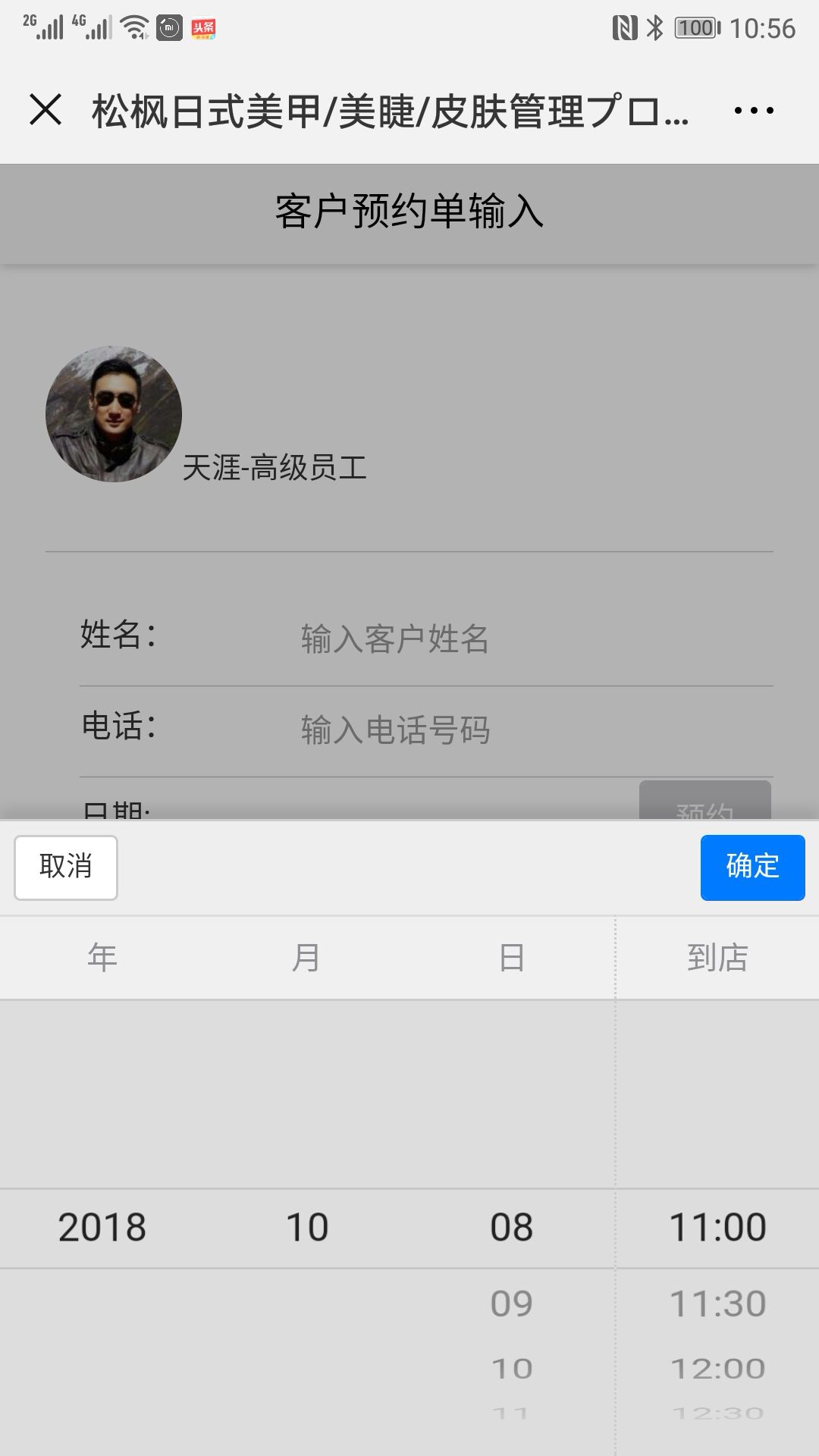Image resolution: width=819 pixels, height=1456 pixels.
Task: Select day 09 in the picker
Action: tap(512, 1304)
